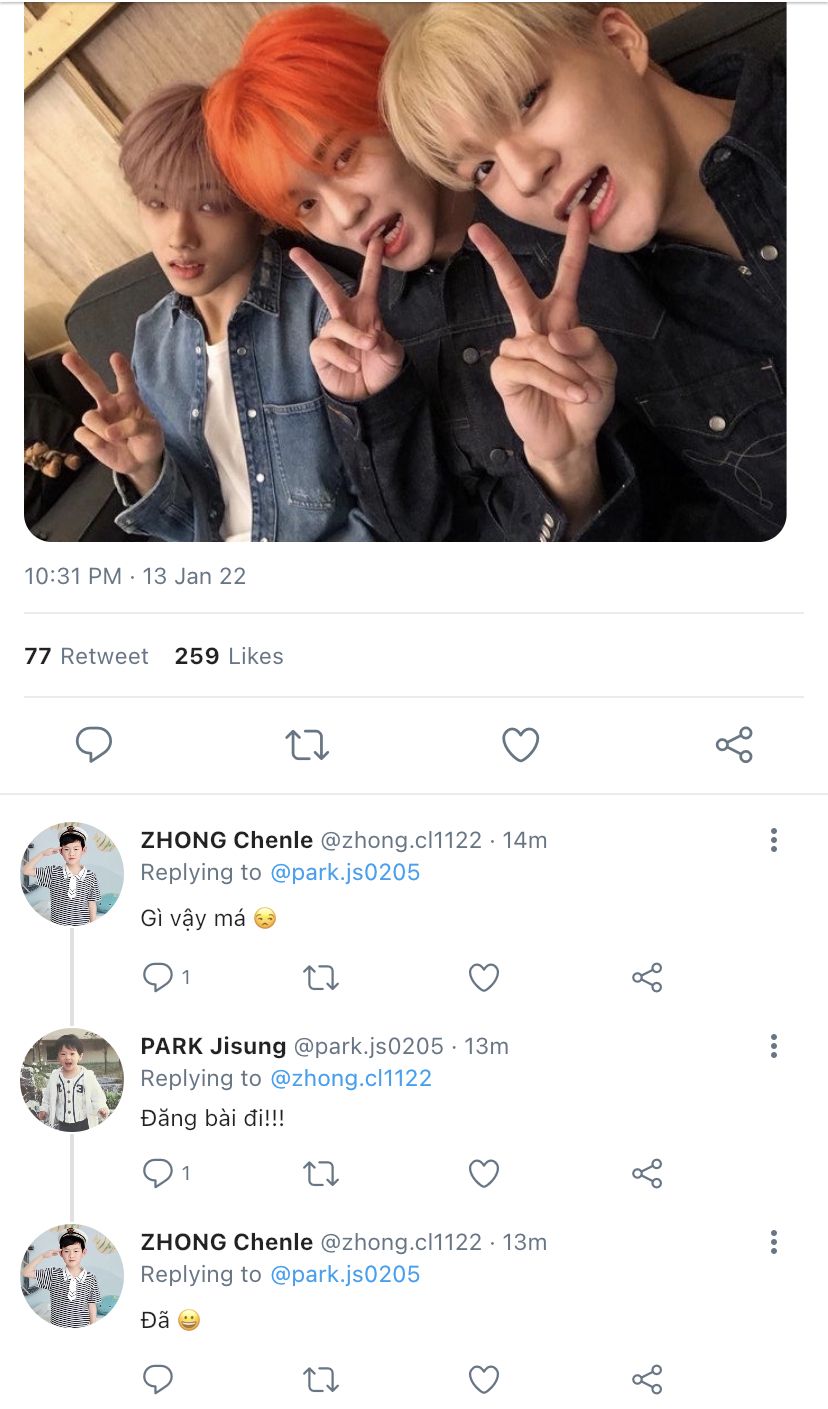The image size is (828, 1409).
Task: Open PARK Jisung's profile picture
Action: (x=72, y=1080)
